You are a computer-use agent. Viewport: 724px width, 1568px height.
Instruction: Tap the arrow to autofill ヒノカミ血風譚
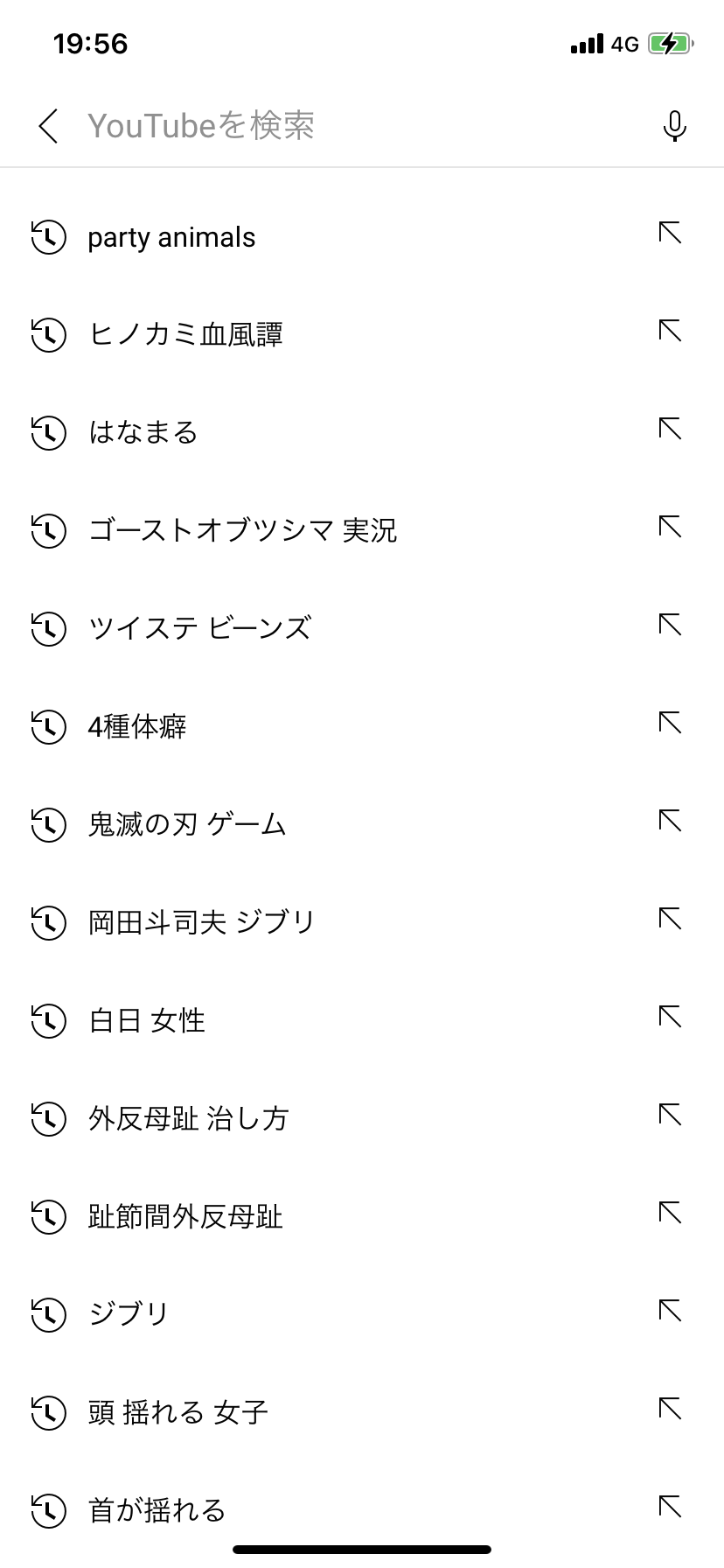668,331
